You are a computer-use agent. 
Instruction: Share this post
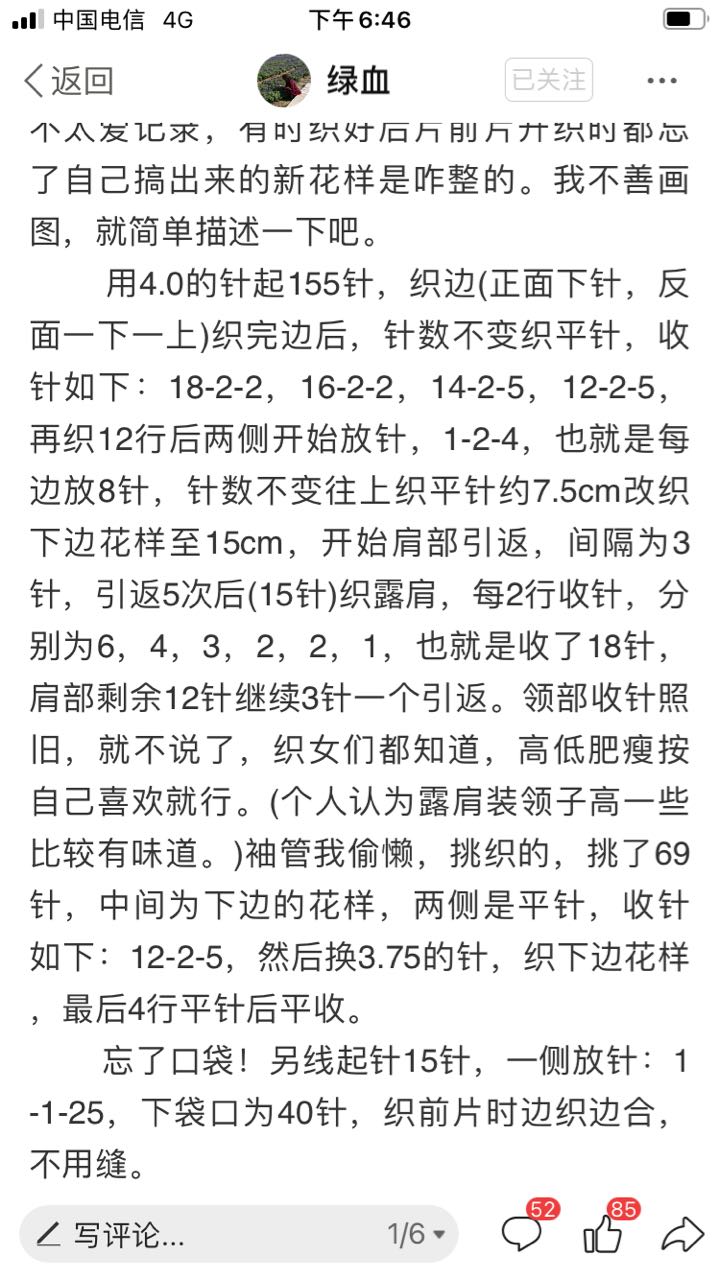click(683, 1234)
